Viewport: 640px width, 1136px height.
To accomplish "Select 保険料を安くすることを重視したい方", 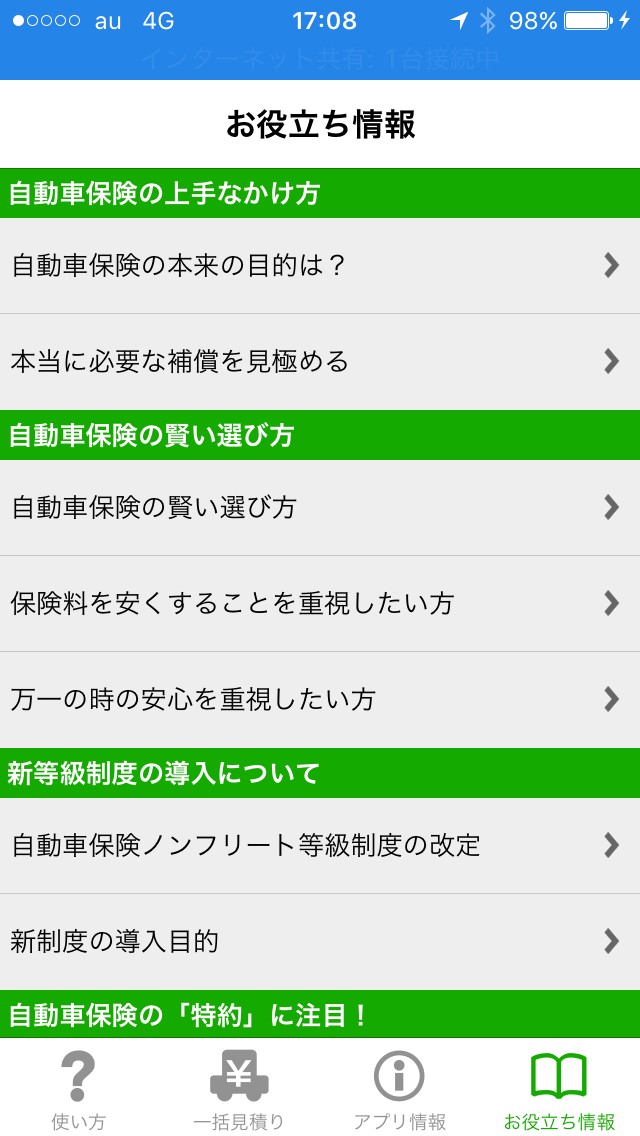I will [320, 604].
